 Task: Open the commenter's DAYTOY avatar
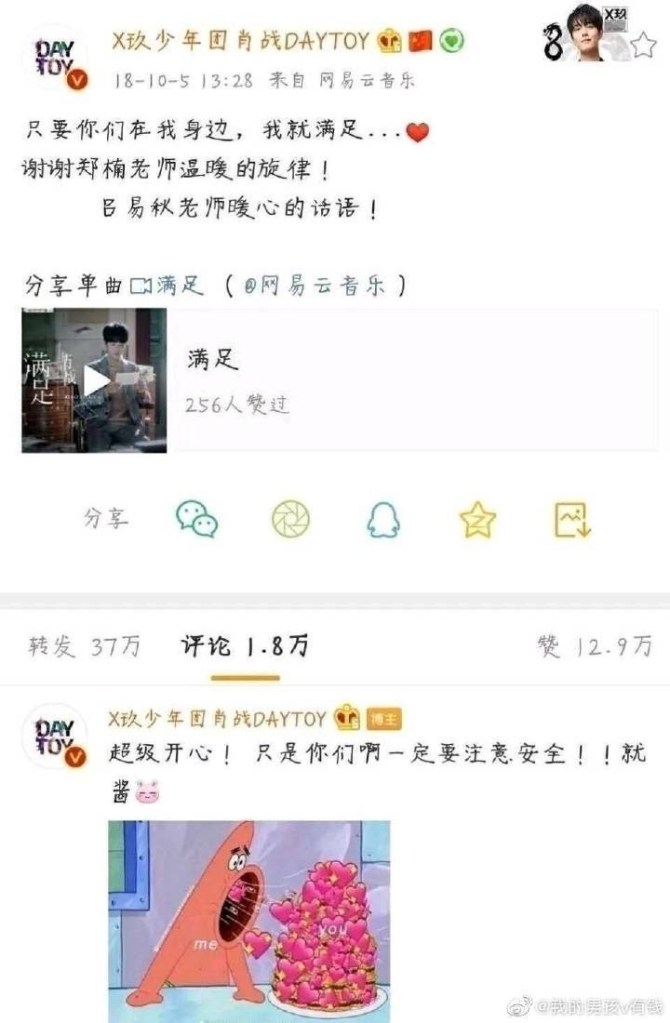(x=56, y=737)
